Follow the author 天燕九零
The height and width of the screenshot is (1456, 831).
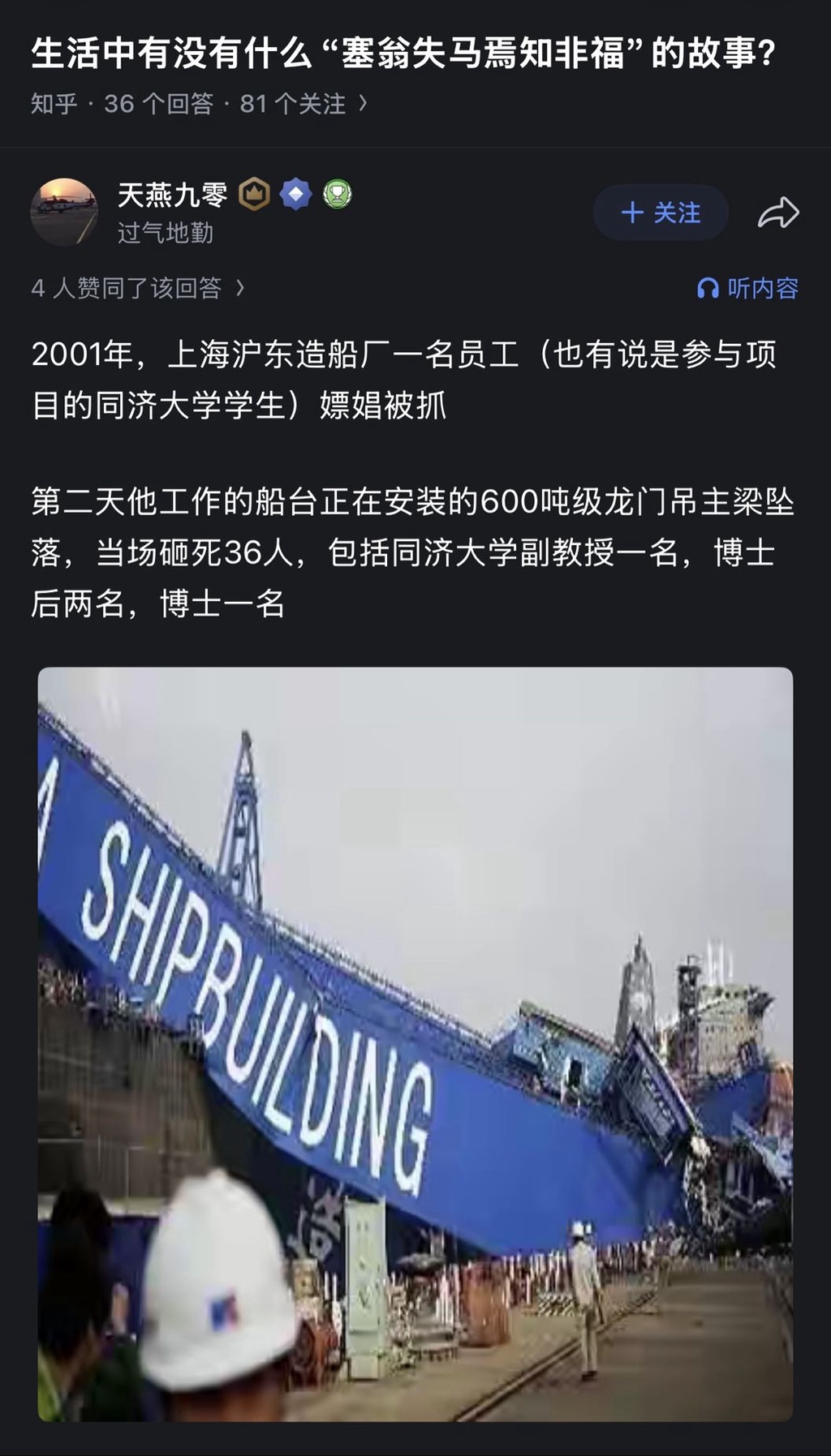coord(660,213)
